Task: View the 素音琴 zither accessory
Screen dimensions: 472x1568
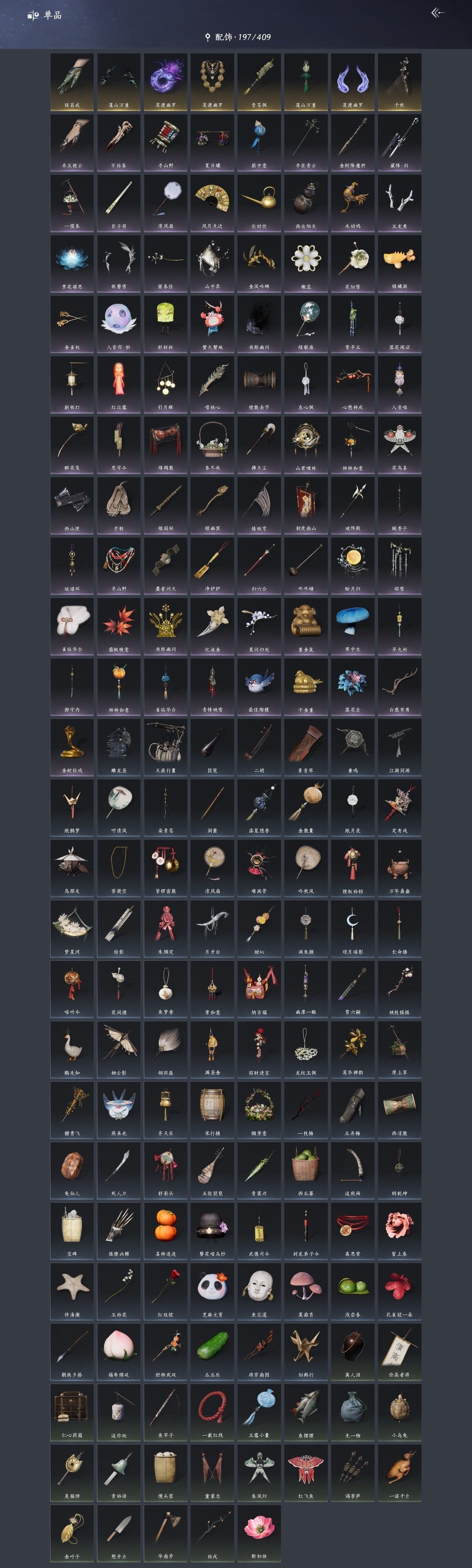Action: coord(306,746)
